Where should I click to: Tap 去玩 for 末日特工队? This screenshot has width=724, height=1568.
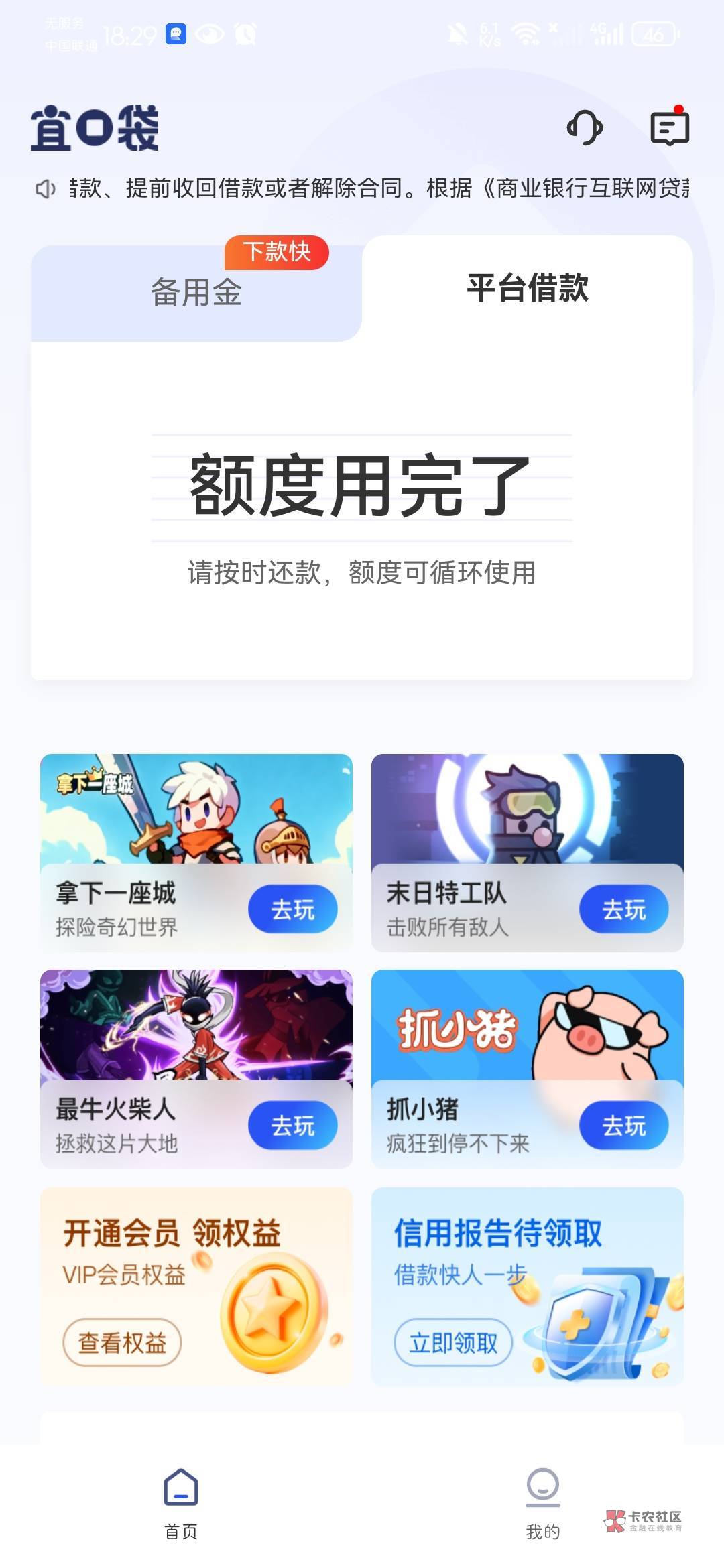(624, 909)
